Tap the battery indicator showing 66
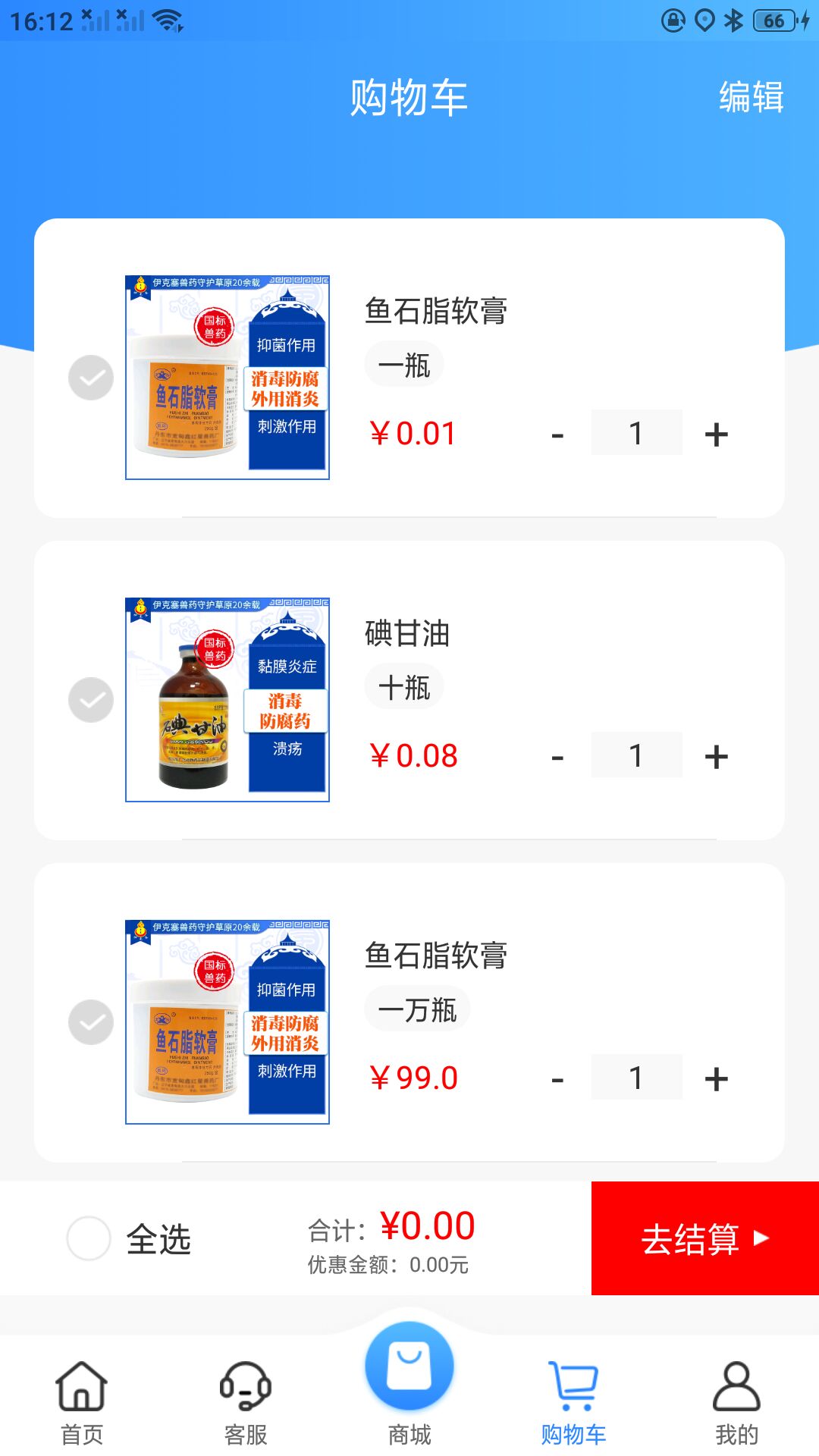819x1456 pixels. click(770, 20)
